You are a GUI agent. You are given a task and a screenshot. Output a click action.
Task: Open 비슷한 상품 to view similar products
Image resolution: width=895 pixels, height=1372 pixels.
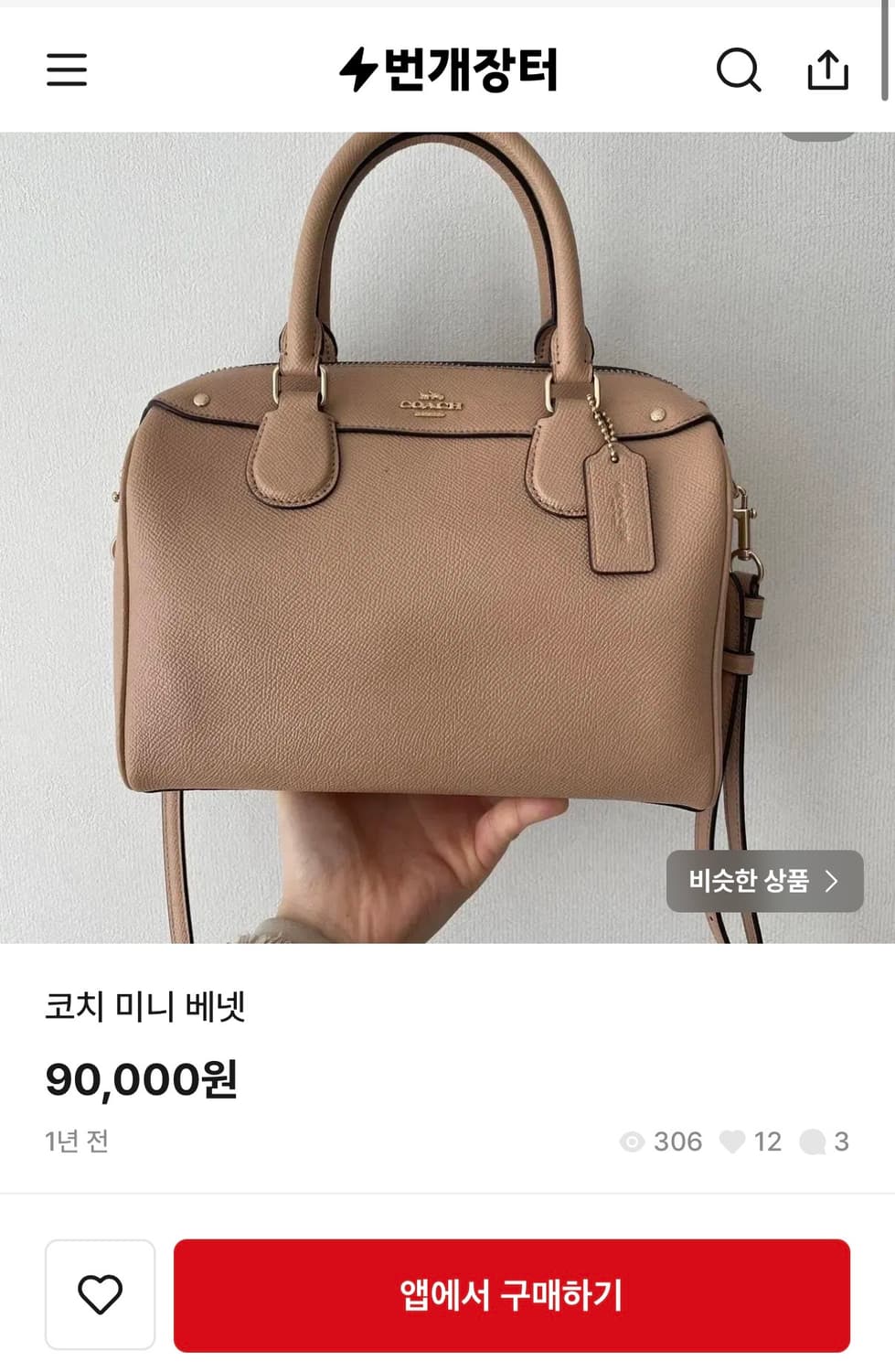[750, 881]
